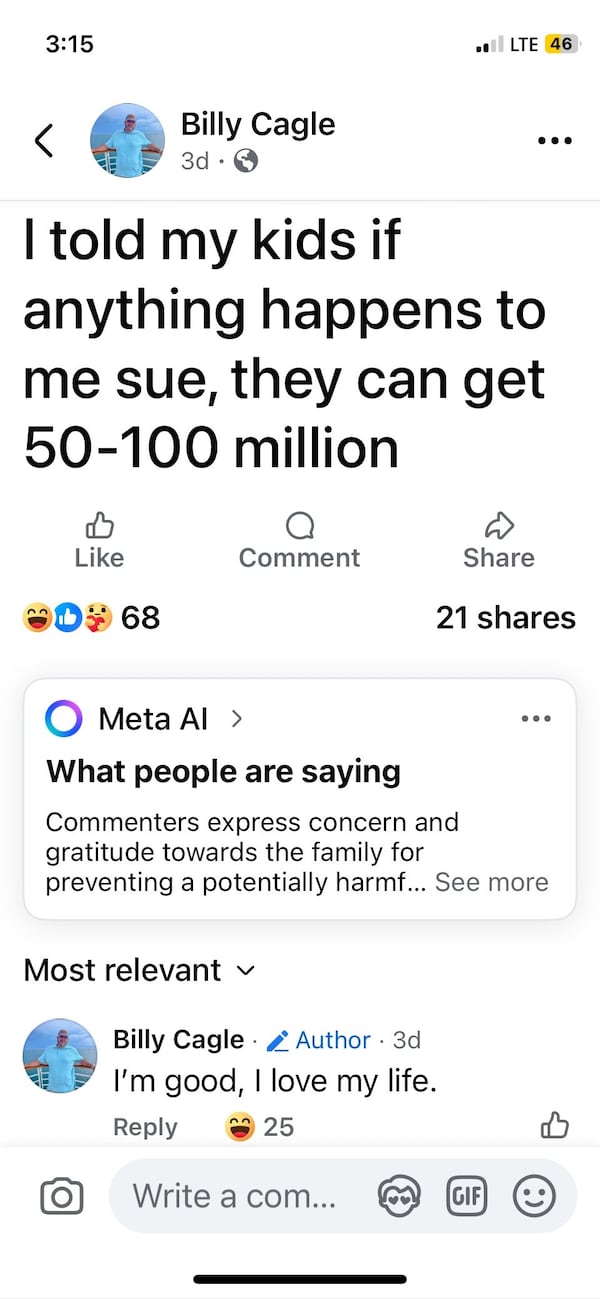Share this post
Screen dimensions: 600x1299
pyautogui.click(x=498, y=541)
